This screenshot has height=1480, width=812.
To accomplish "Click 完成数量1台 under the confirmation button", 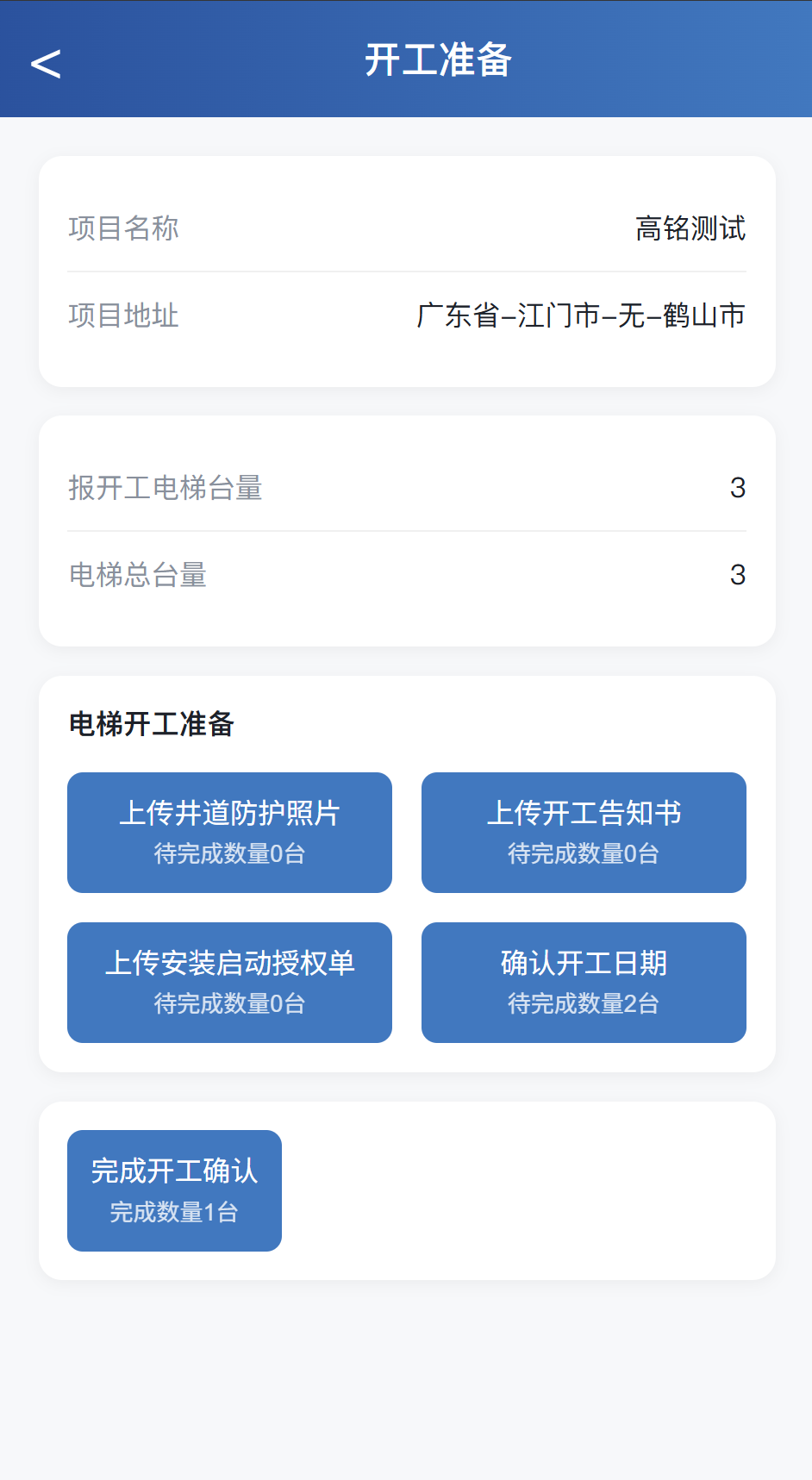I will [174, 1212].
